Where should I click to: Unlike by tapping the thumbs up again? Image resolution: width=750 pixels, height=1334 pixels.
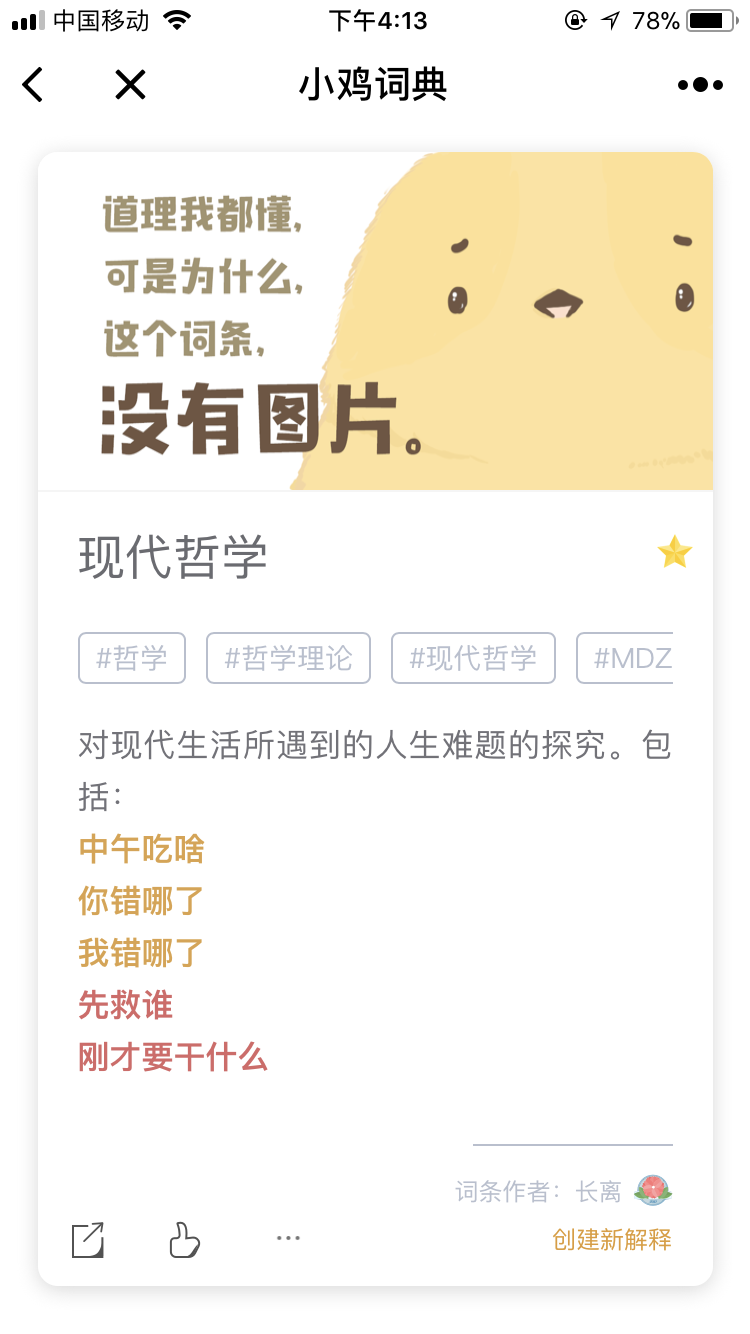click(x=184, y=1237)
